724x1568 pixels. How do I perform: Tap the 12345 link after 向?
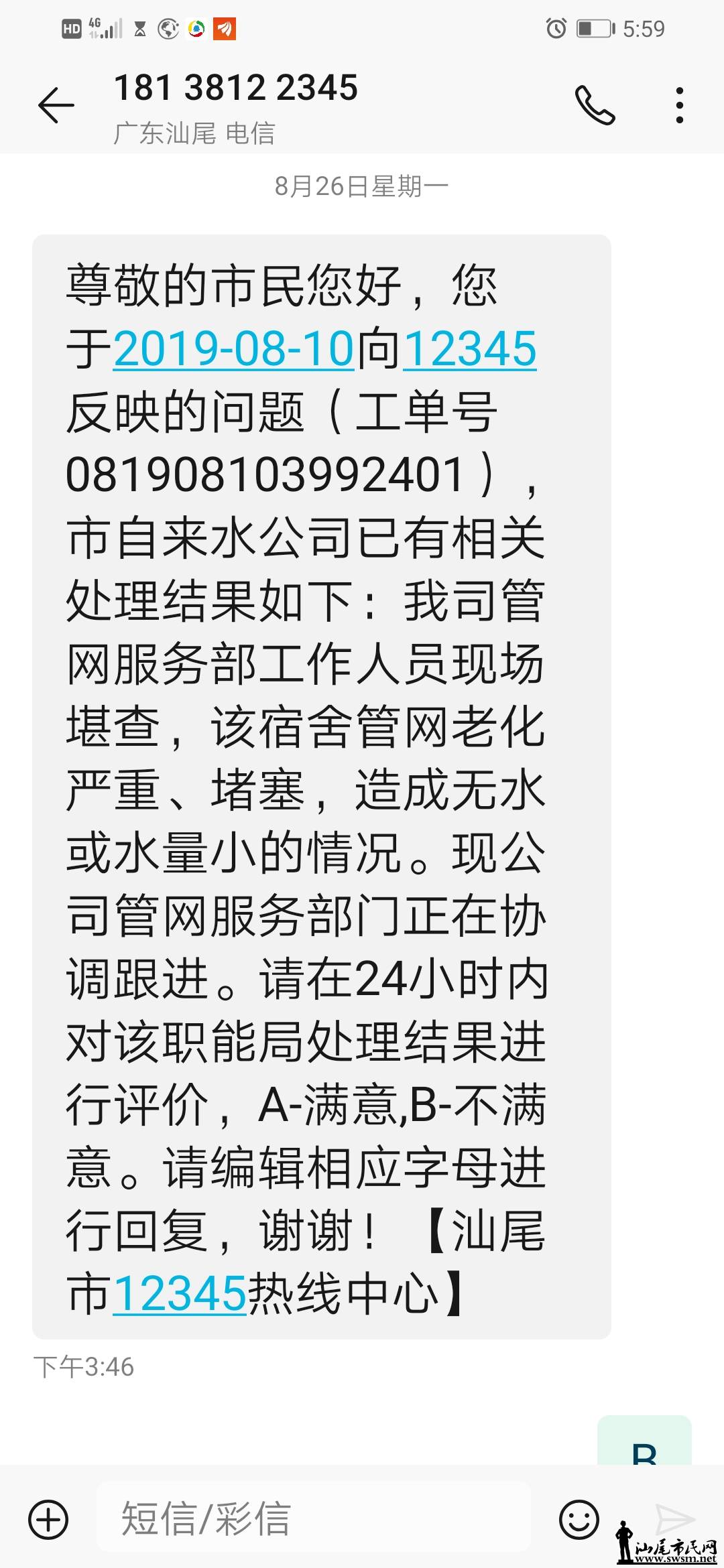tap(469, 349)
